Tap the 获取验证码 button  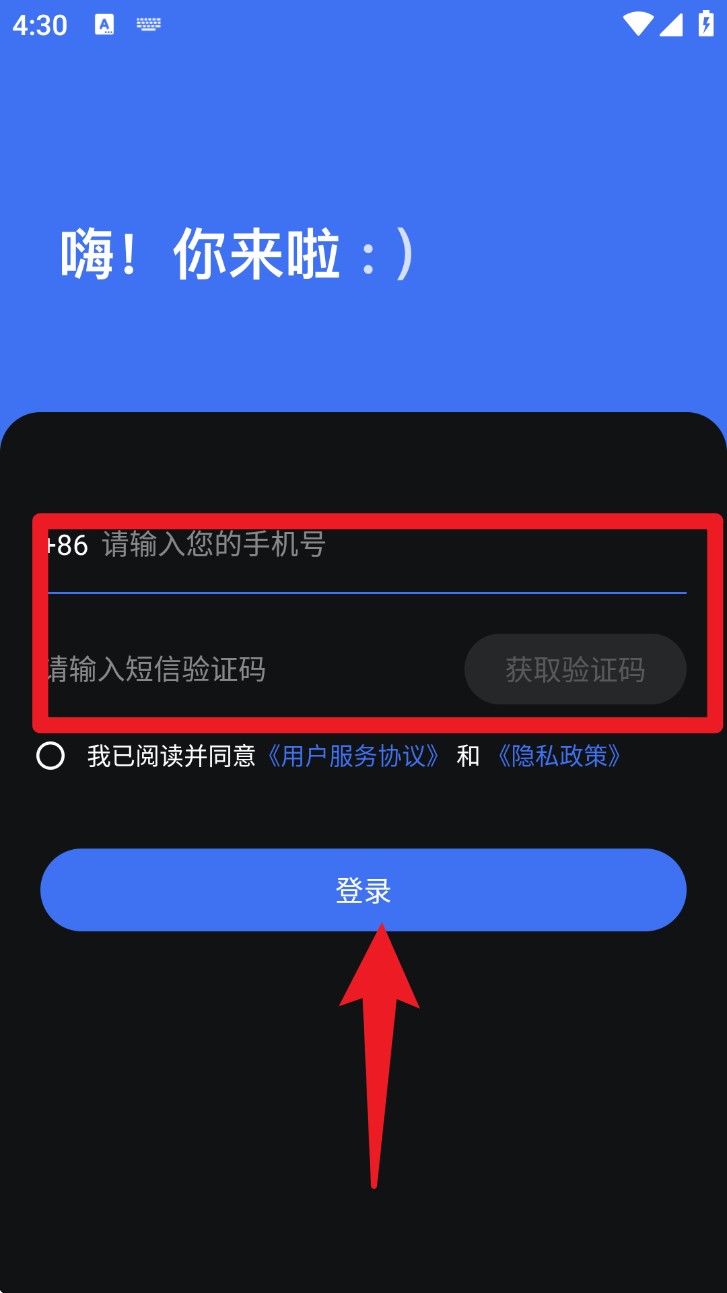[x=575, y=669]
